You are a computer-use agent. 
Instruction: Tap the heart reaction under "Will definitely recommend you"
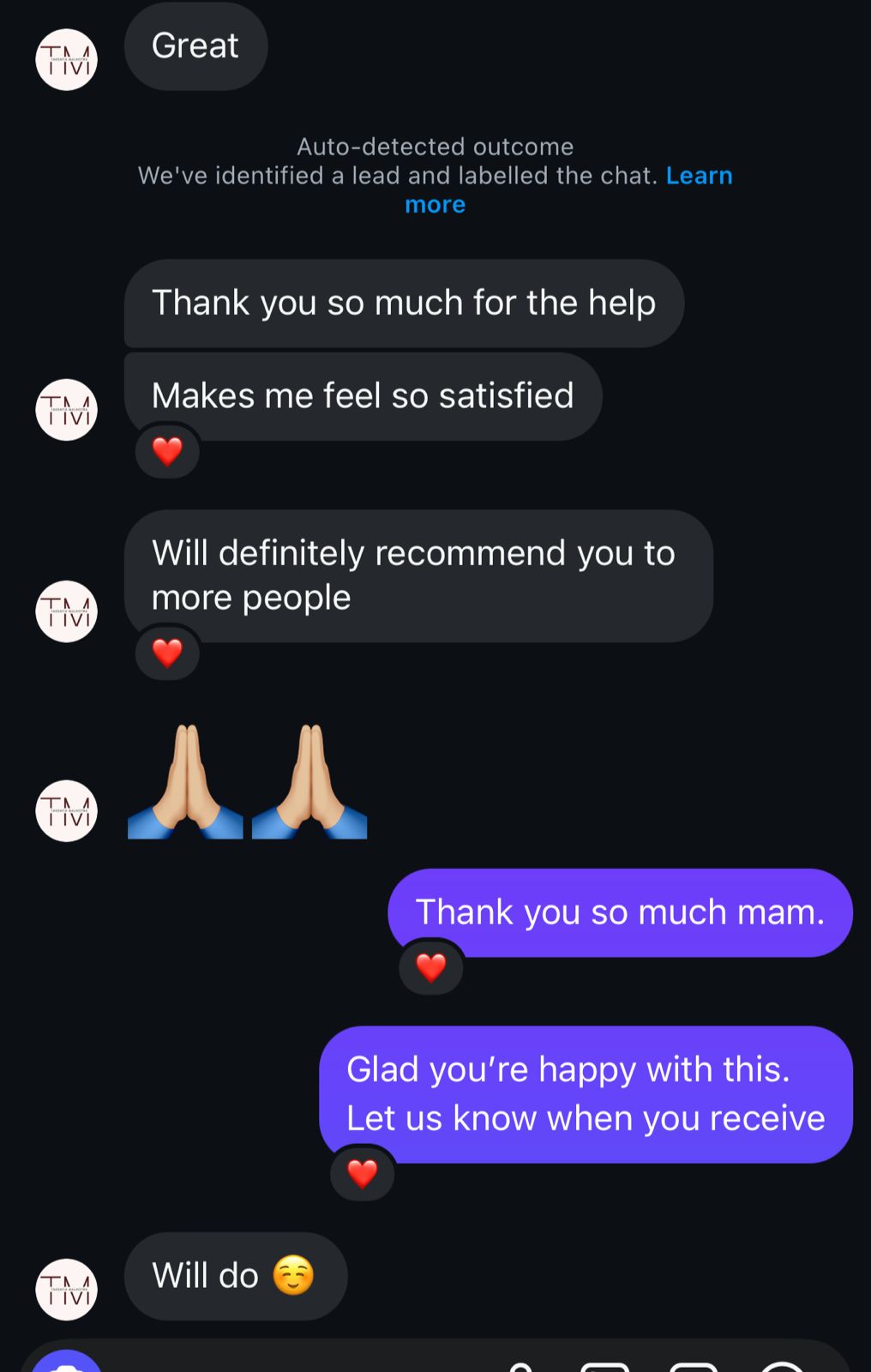tap(167, 653)
